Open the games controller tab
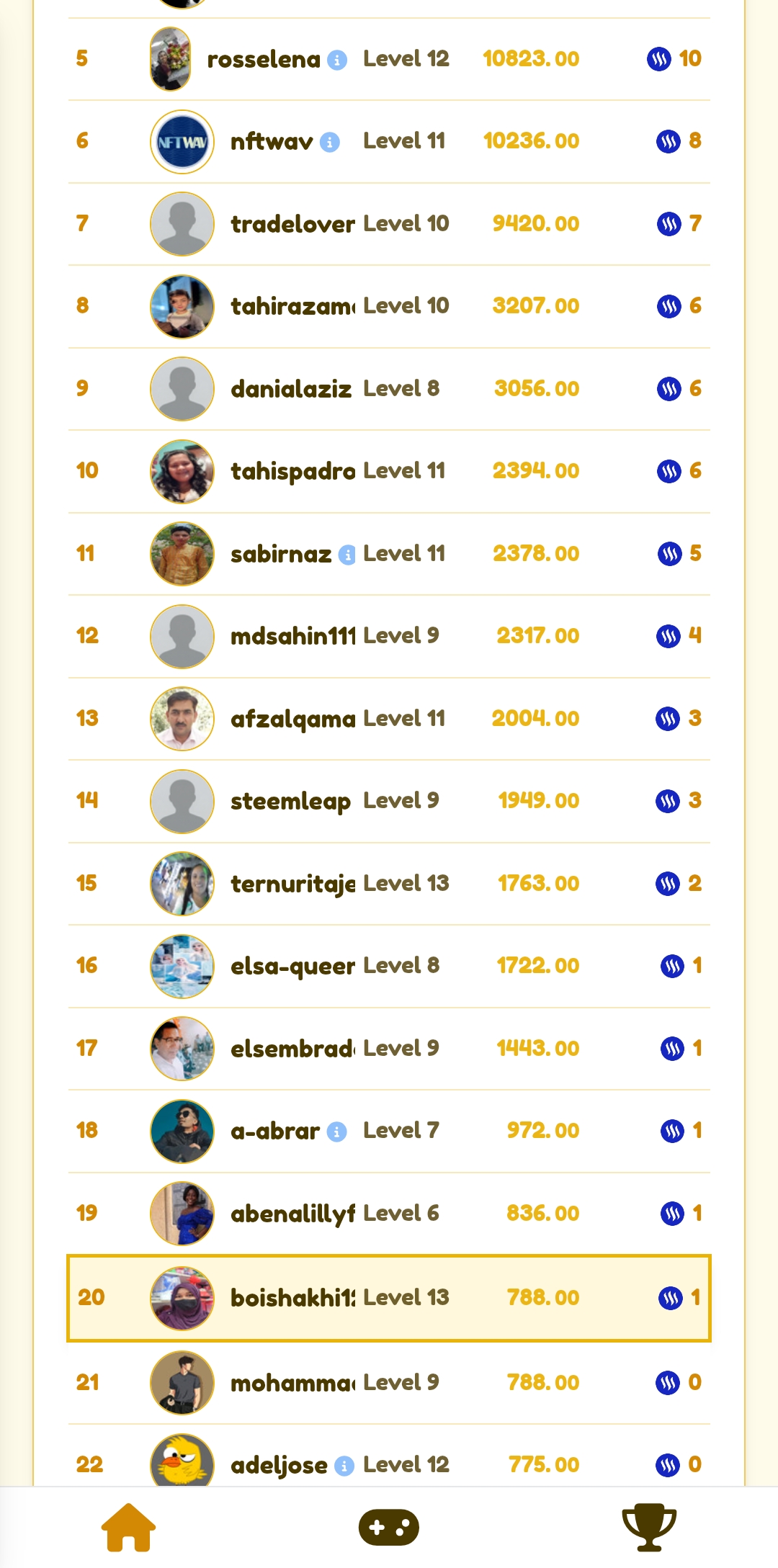778x1568 pixels. pyautogui.click(x=389, y=1527)
